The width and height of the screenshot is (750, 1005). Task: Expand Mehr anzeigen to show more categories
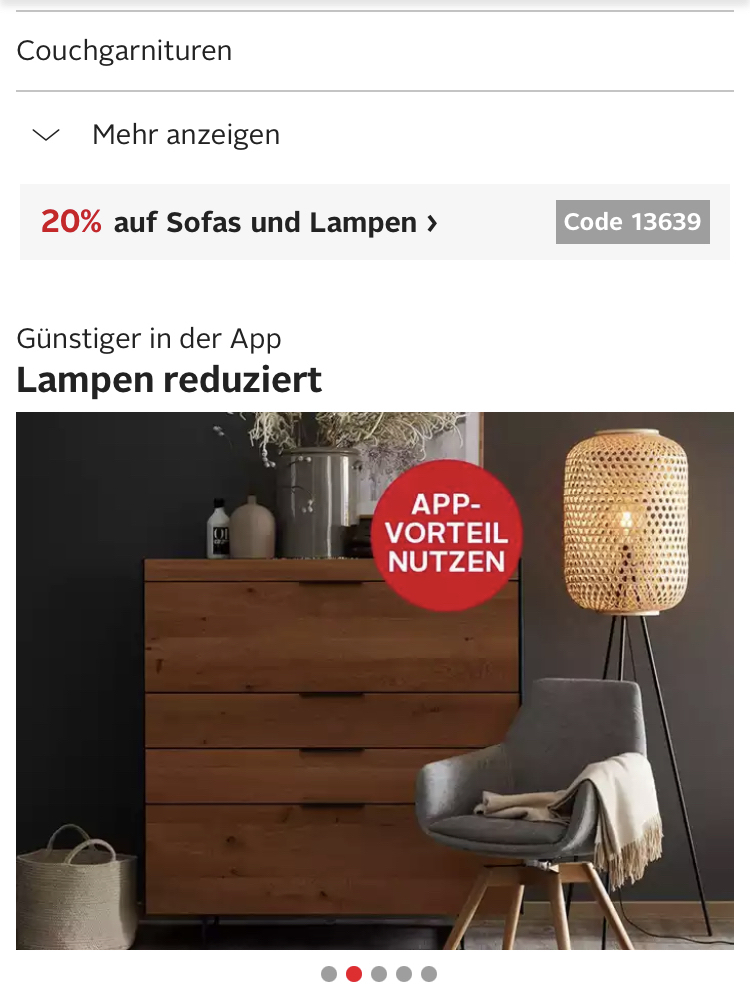point(185,135)
